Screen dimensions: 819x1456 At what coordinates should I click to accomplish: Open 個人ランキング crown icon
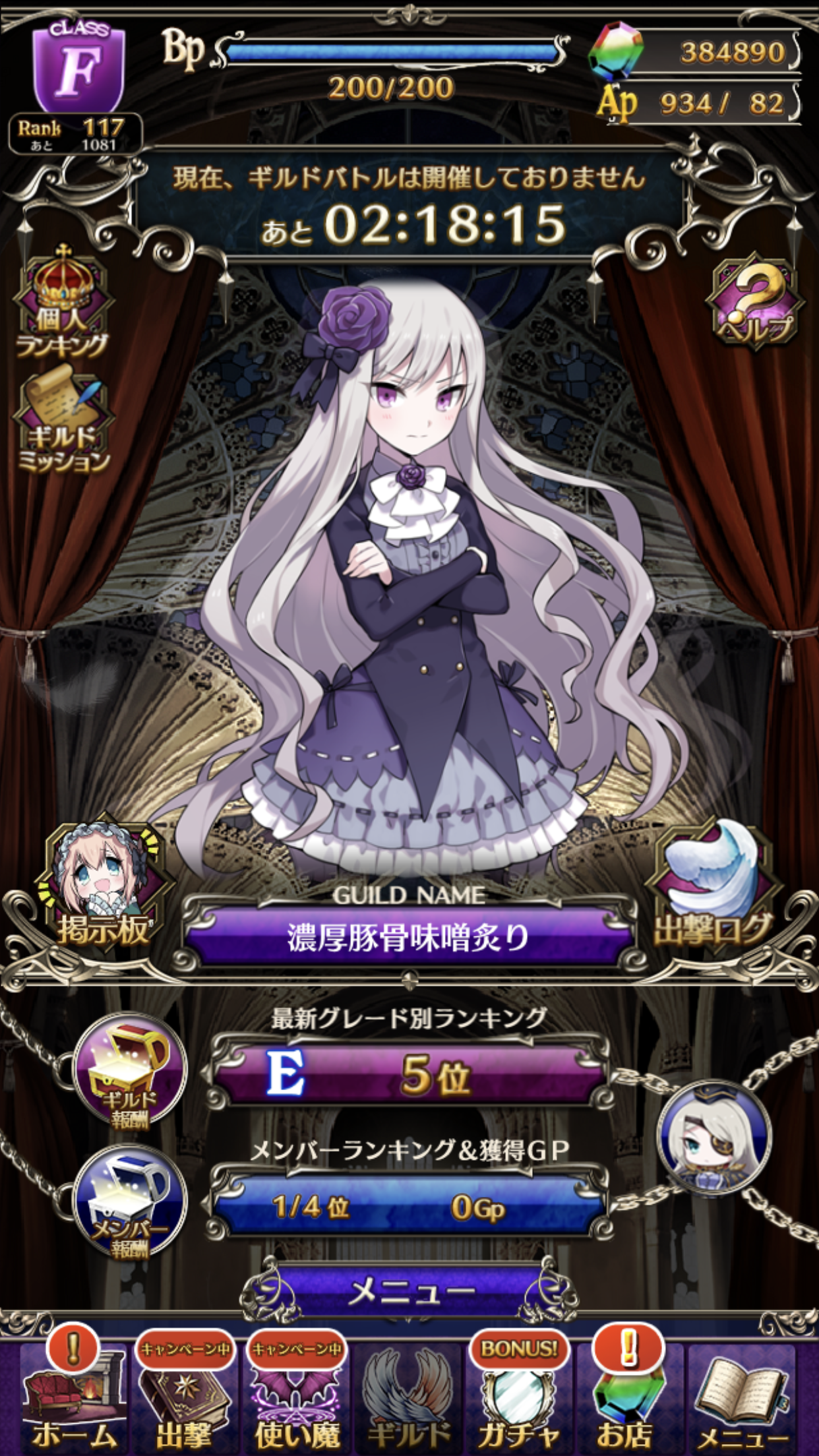[63, 303]
